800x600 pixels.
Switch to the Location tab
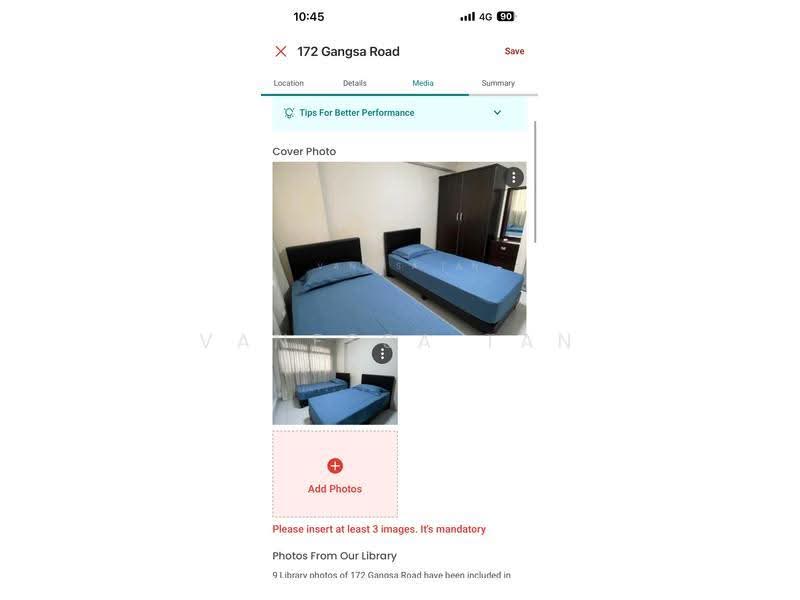click(x=288, y=83)
